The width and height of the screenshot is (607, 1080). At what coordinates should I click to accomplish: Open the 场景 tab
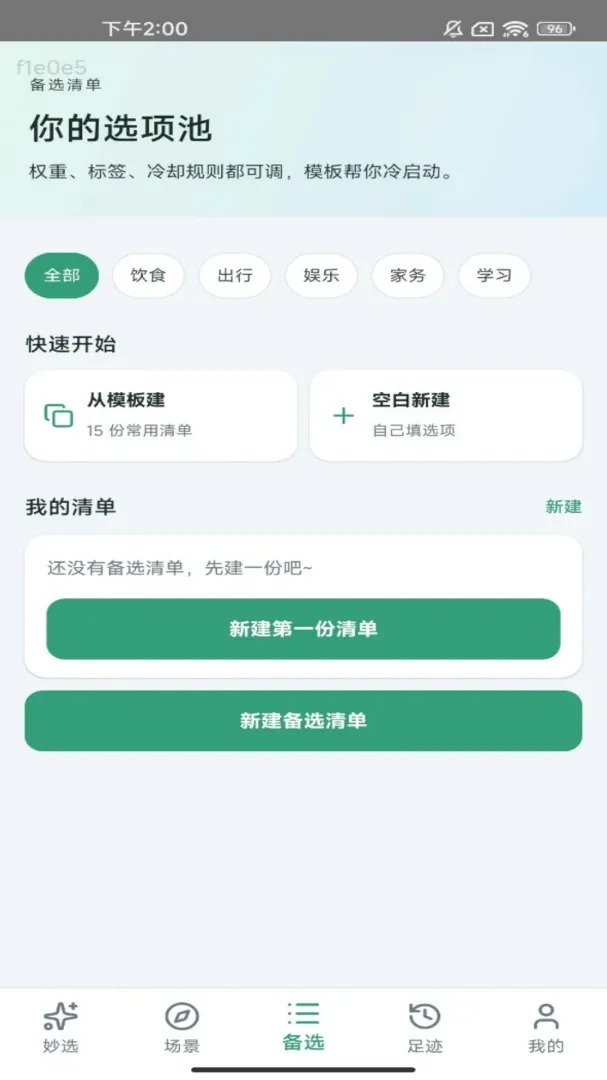pyautogui.click(x=182, y=1028)
